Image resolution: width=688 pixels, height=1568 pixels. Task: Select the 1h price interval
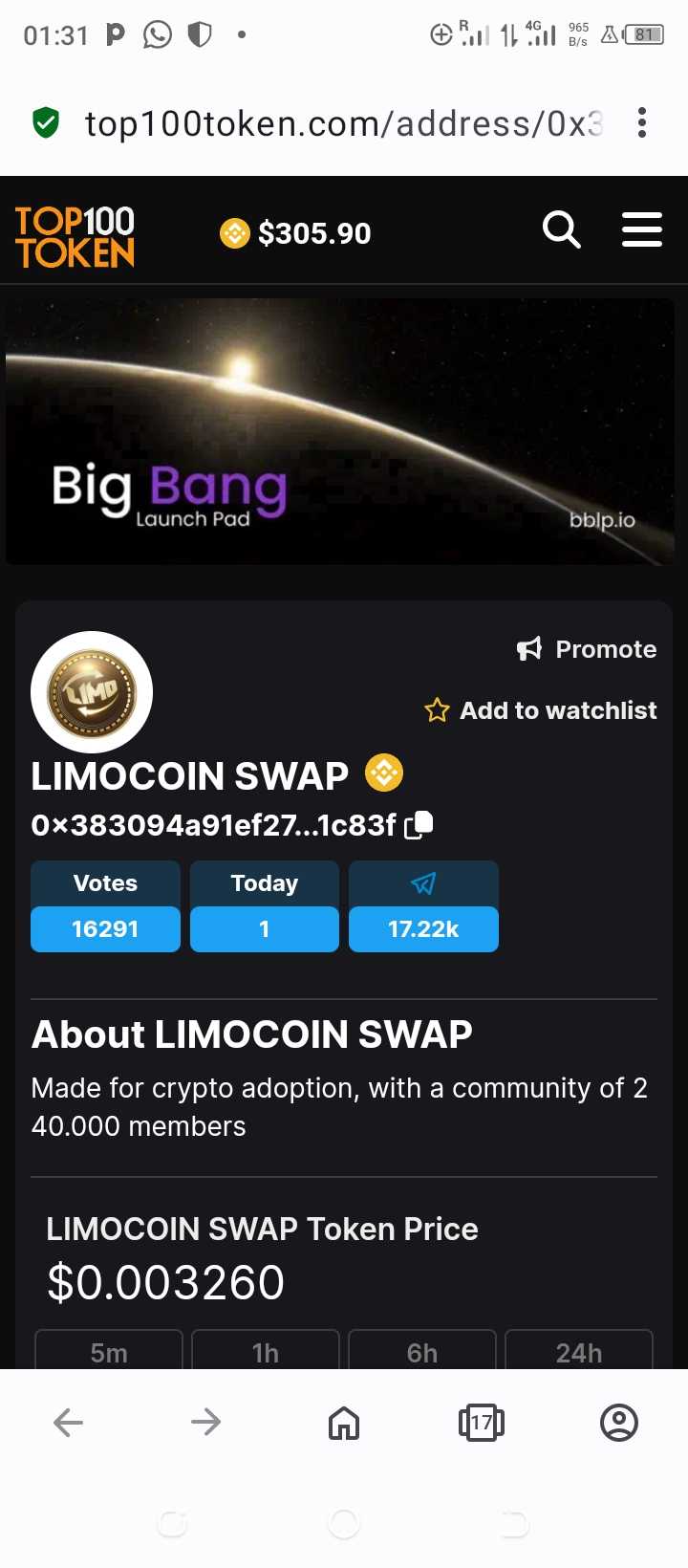click(x=266, y=1351)
